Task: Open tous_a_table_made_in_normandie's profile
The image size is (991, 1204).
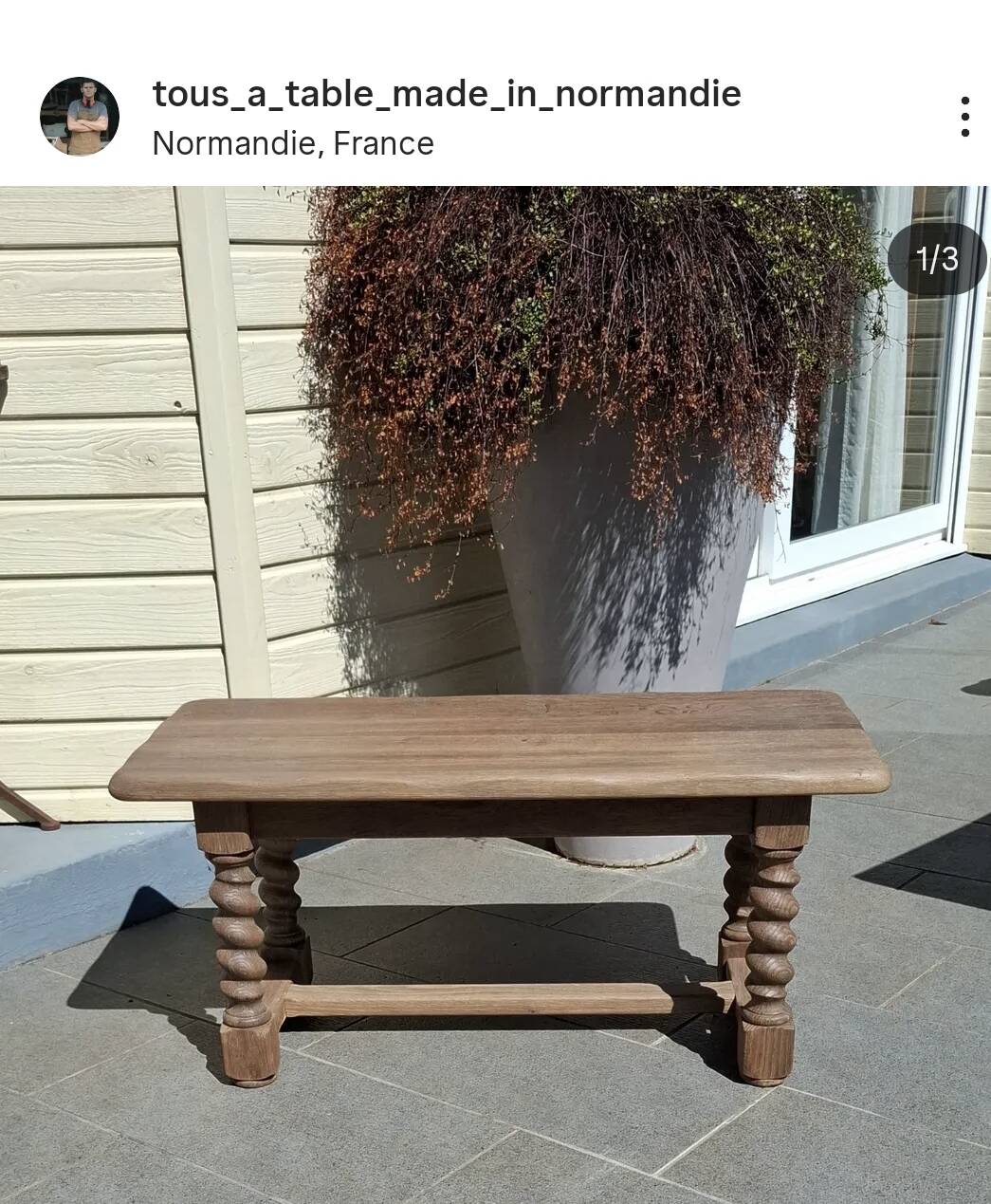Action: coord(446,93)
